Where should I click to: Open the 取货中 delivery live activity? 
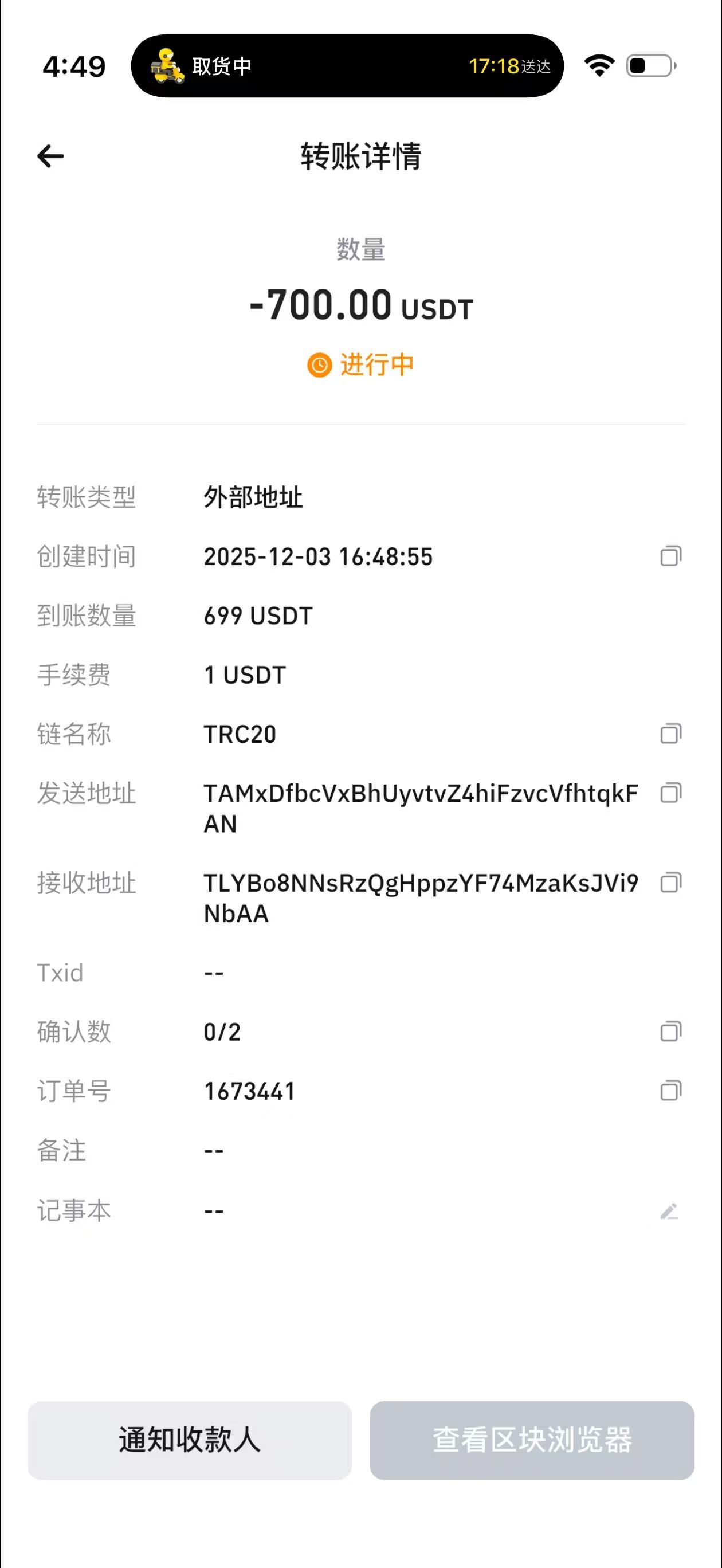pyautogui.click(x=347, y=66)
